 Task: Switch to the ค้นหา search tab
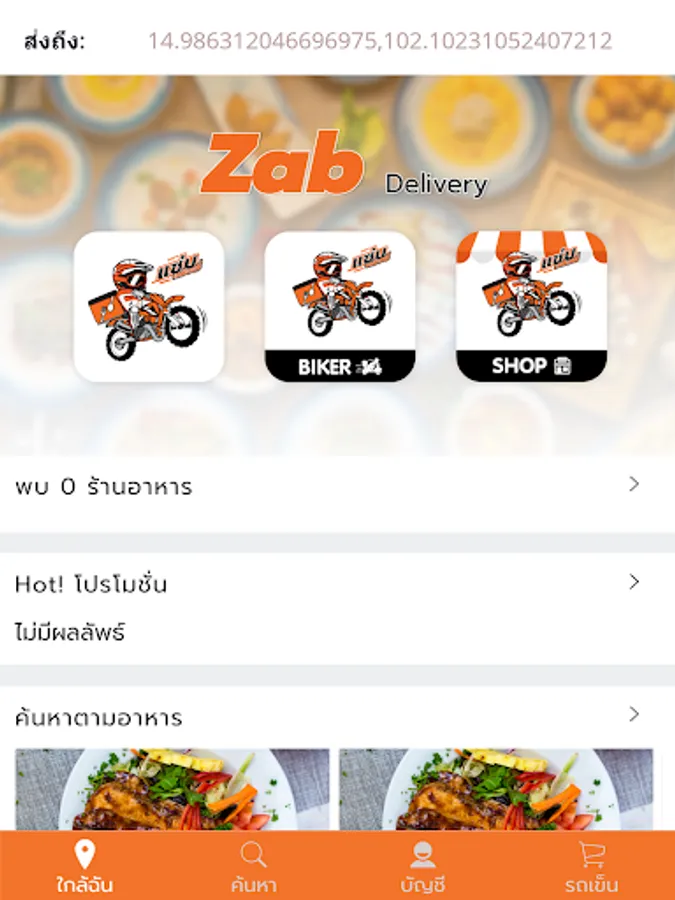tap(253, 866)
